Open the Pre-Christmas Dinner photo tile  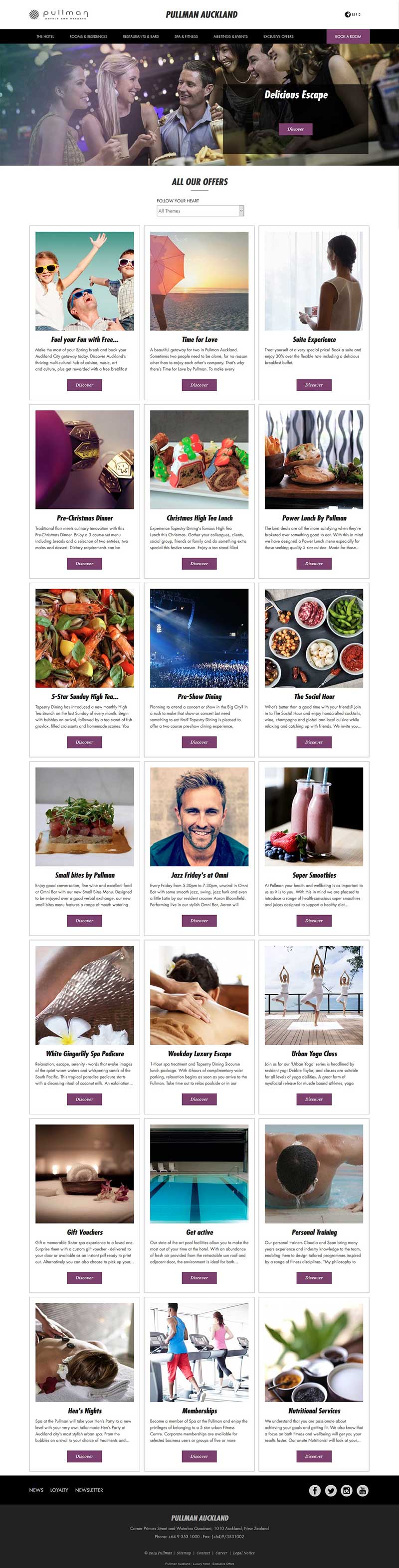click(85, 459)
